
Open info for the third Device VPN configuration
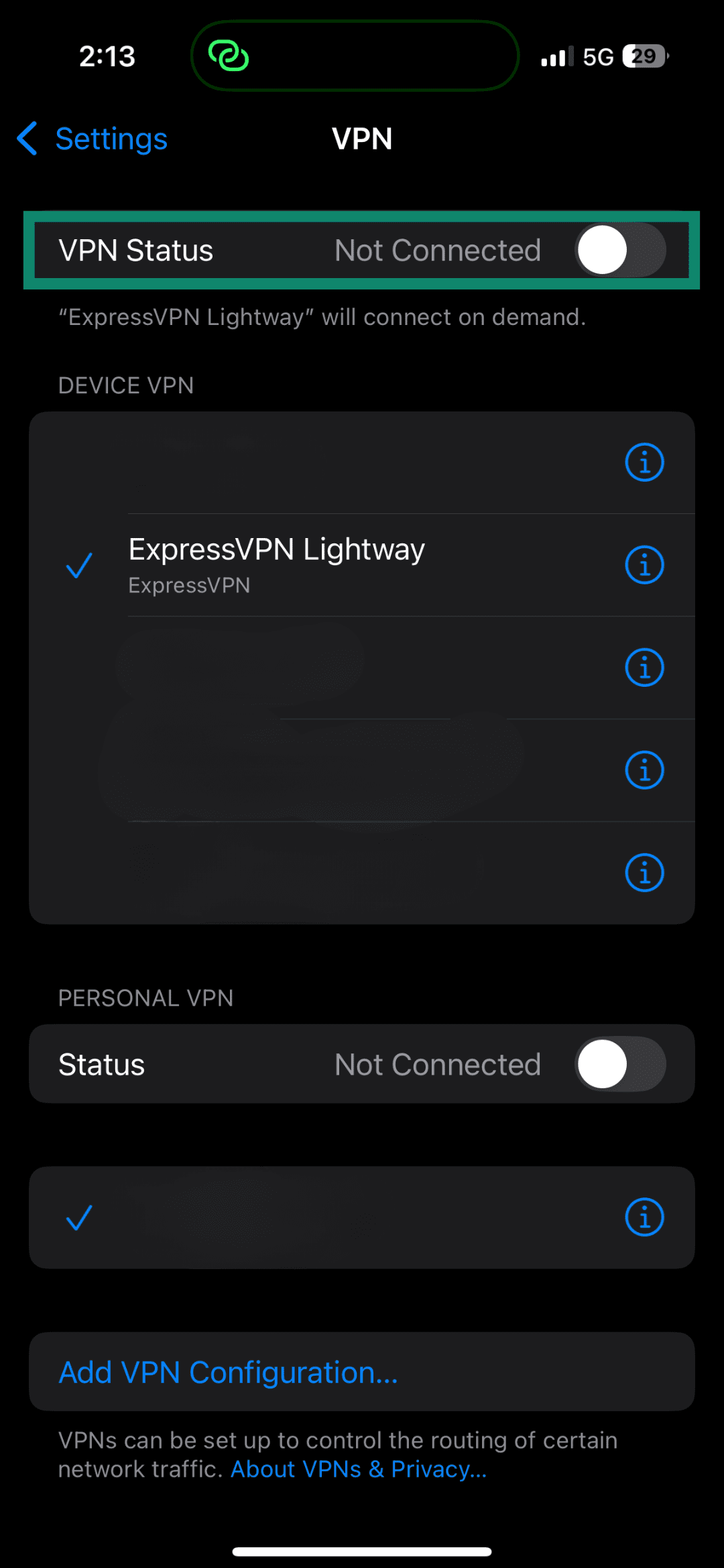643,667
